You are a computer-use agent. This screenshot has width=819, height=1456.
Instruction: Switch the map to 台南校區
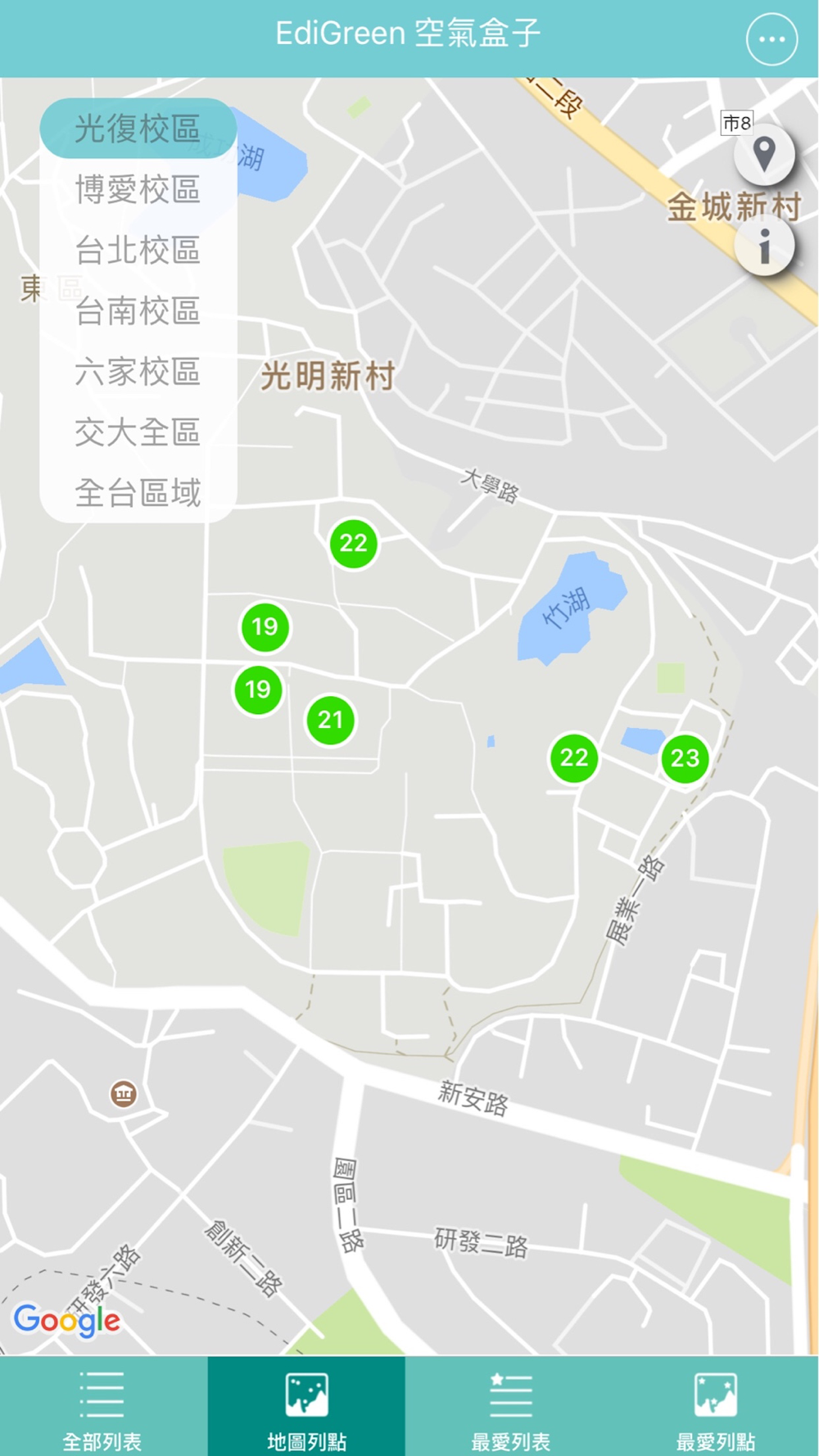click(138, 311)
